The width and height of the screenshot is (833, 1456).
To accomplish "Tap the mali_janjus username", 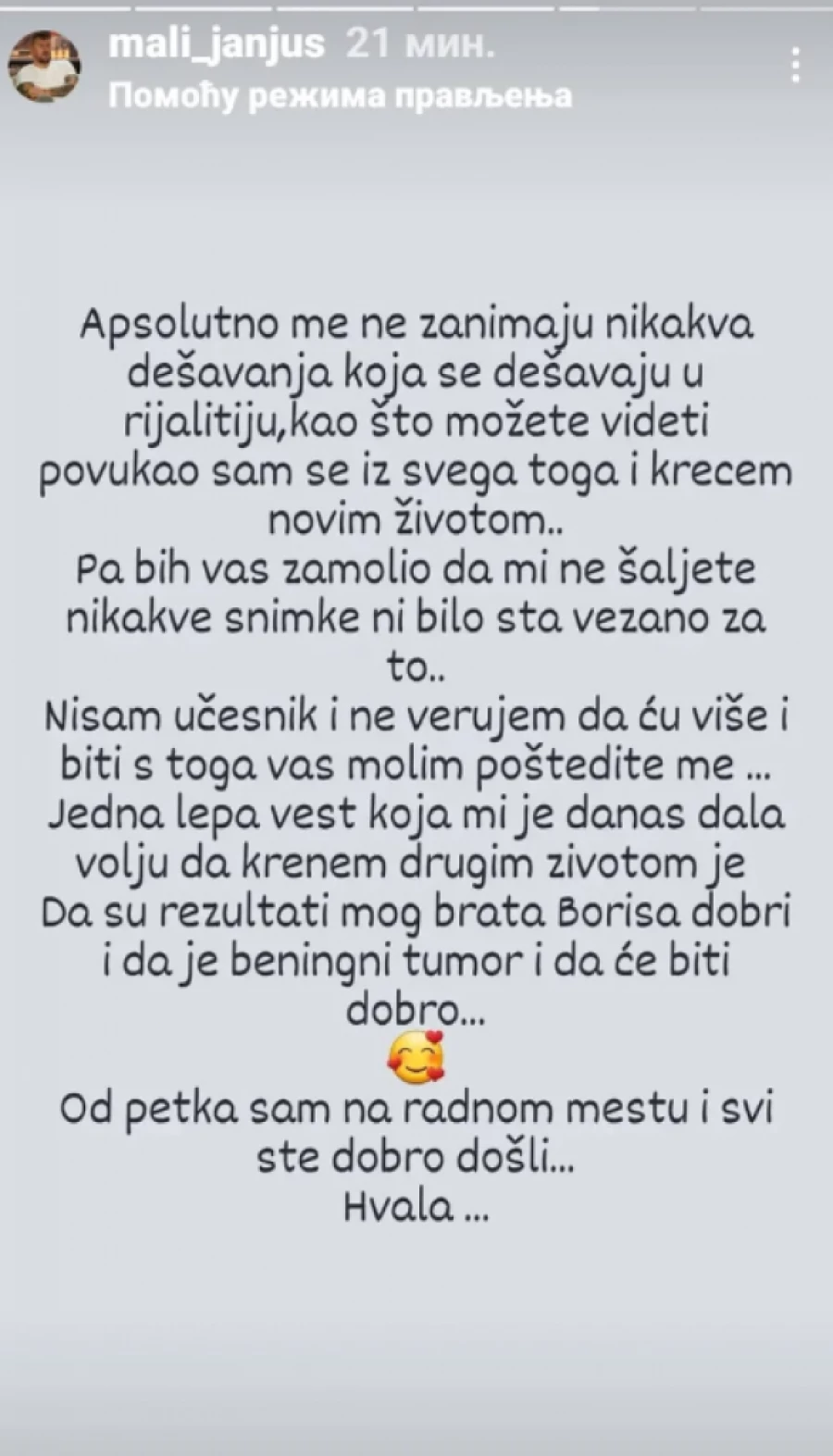I will coord(217,44).
